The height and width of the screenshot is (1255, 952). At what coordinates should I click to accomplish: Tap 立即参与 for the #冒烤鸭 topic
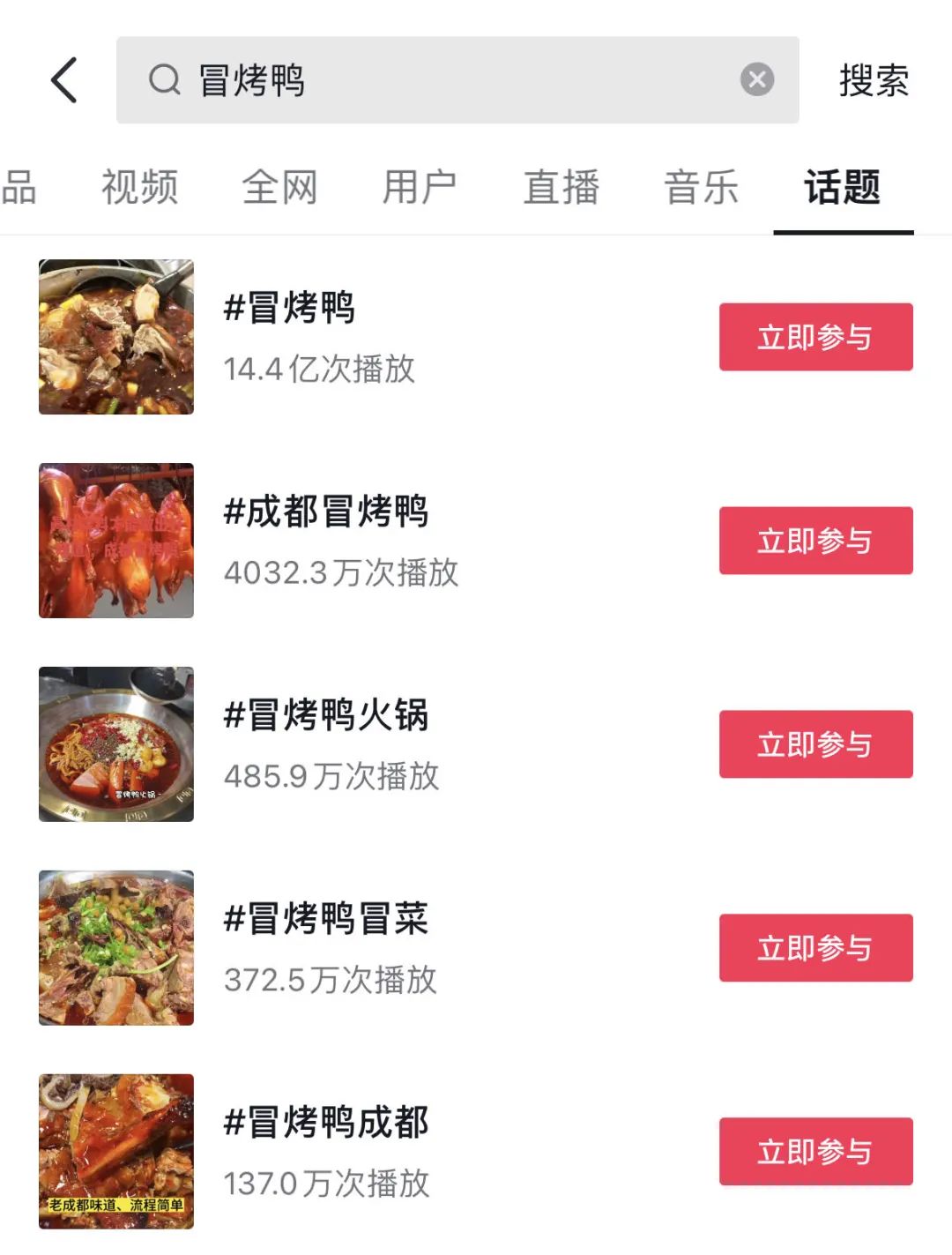[815, 337]
